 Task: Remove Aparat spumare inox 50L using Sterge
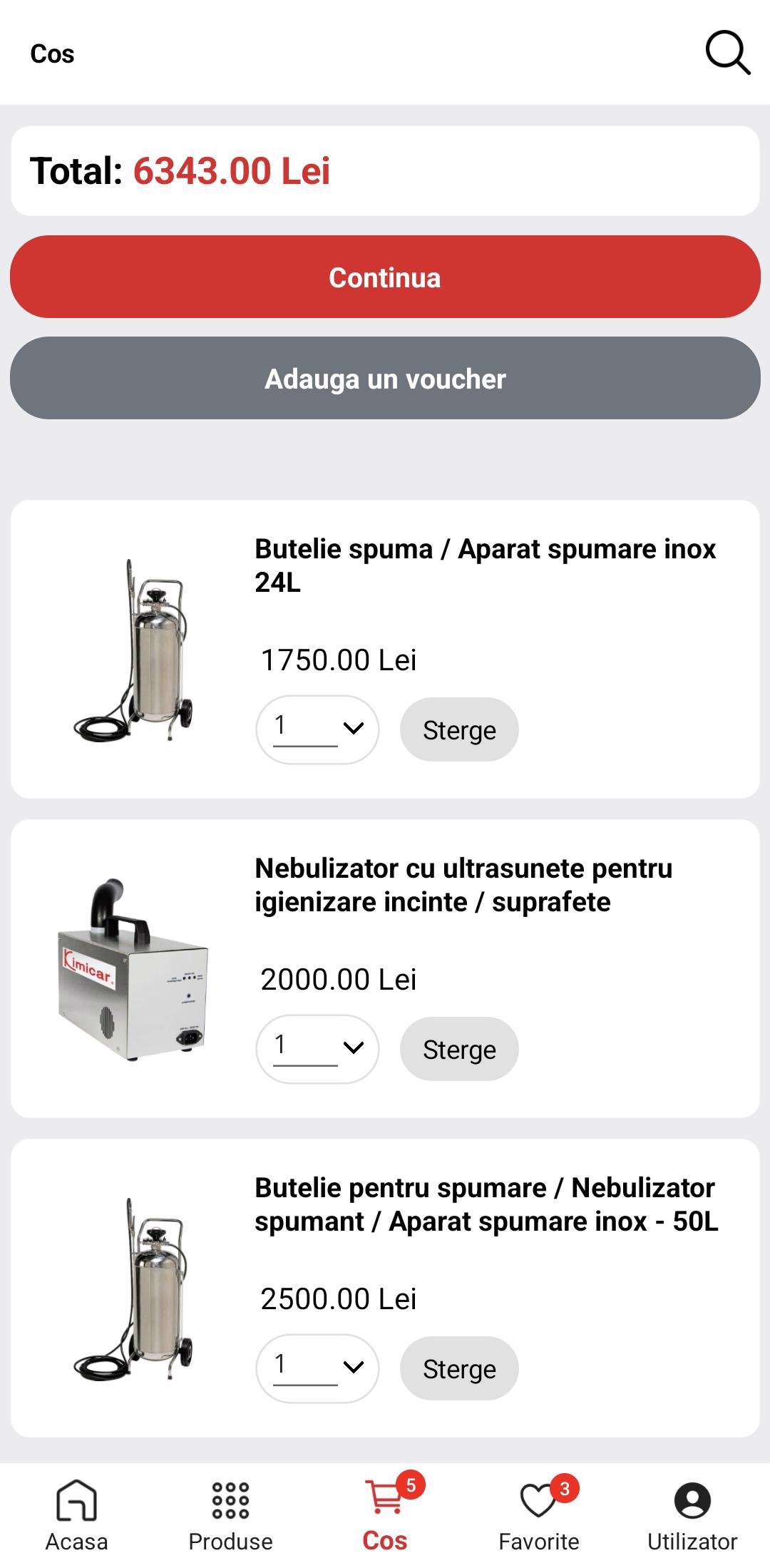[459, 1368]
